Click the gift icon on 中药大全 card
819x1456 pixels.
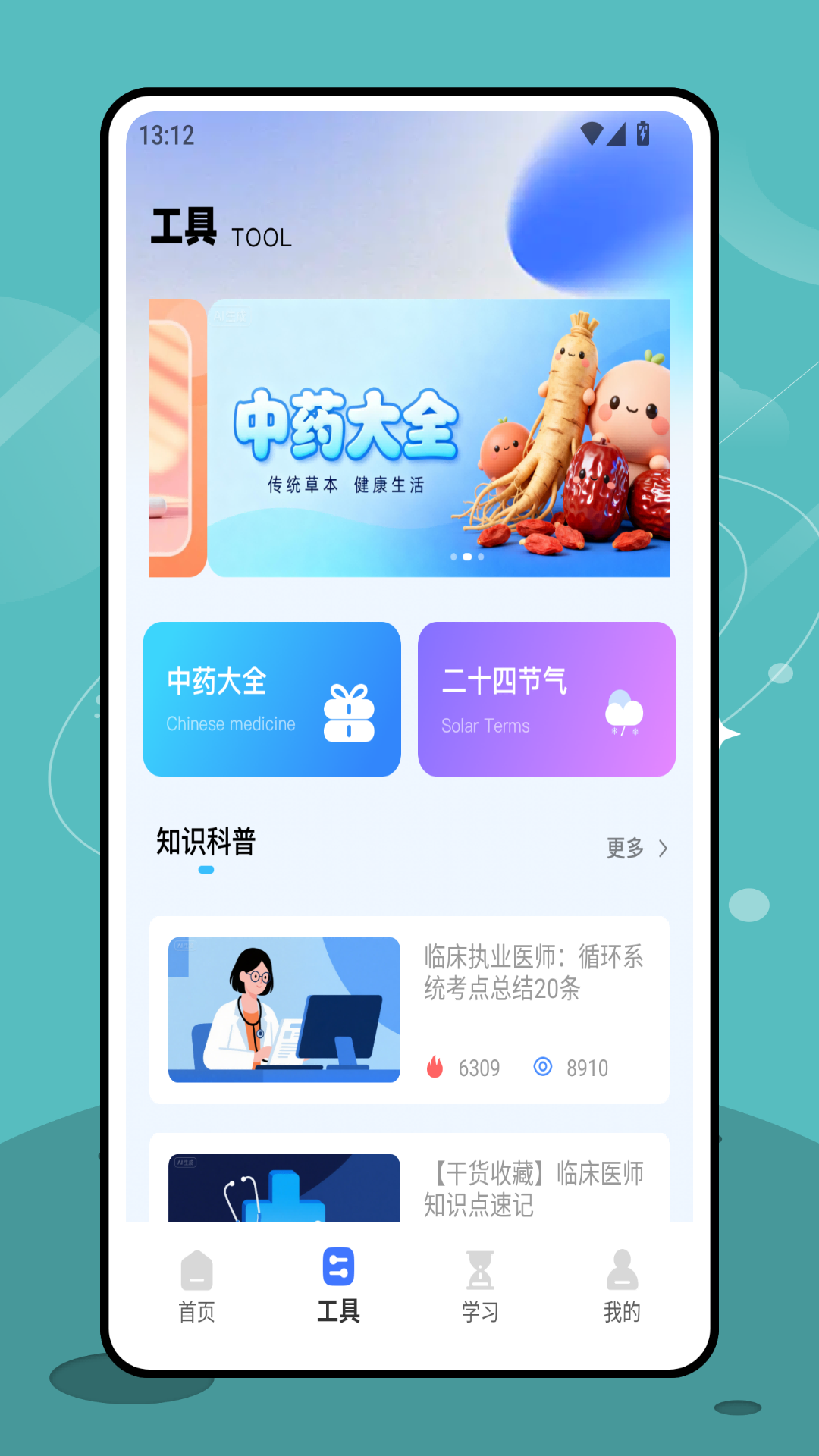click(350, 713)
